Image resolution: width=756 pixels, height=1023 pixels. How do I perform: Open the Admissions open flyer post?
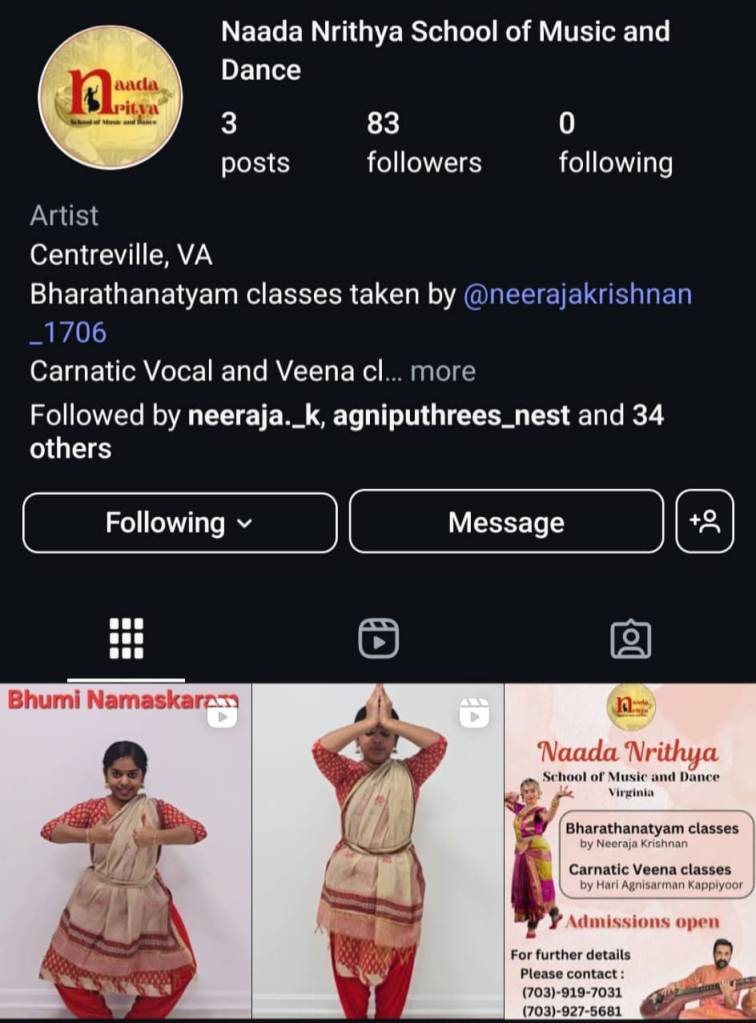tap(630, 850)
